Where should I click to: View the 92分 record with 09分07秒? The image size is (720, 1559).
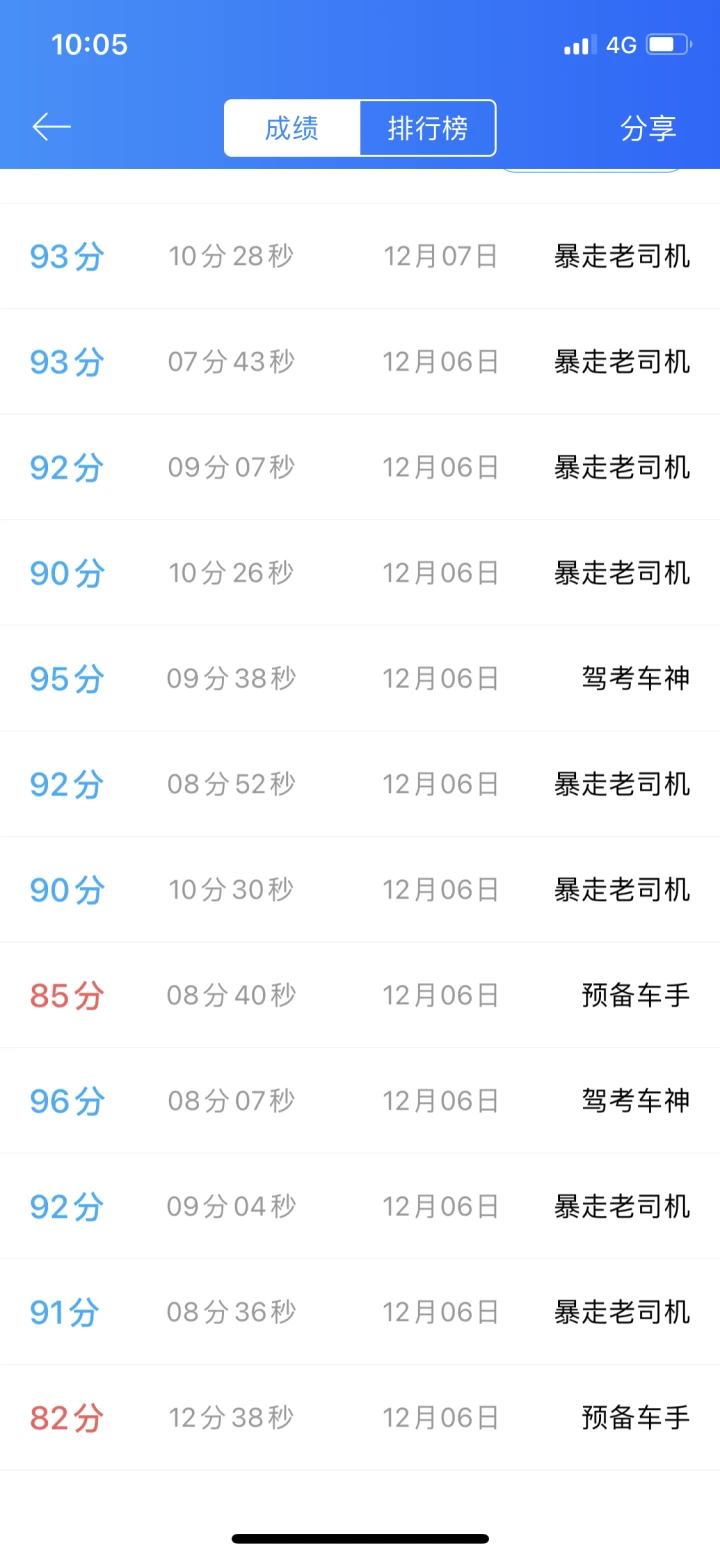coord(360,467)
